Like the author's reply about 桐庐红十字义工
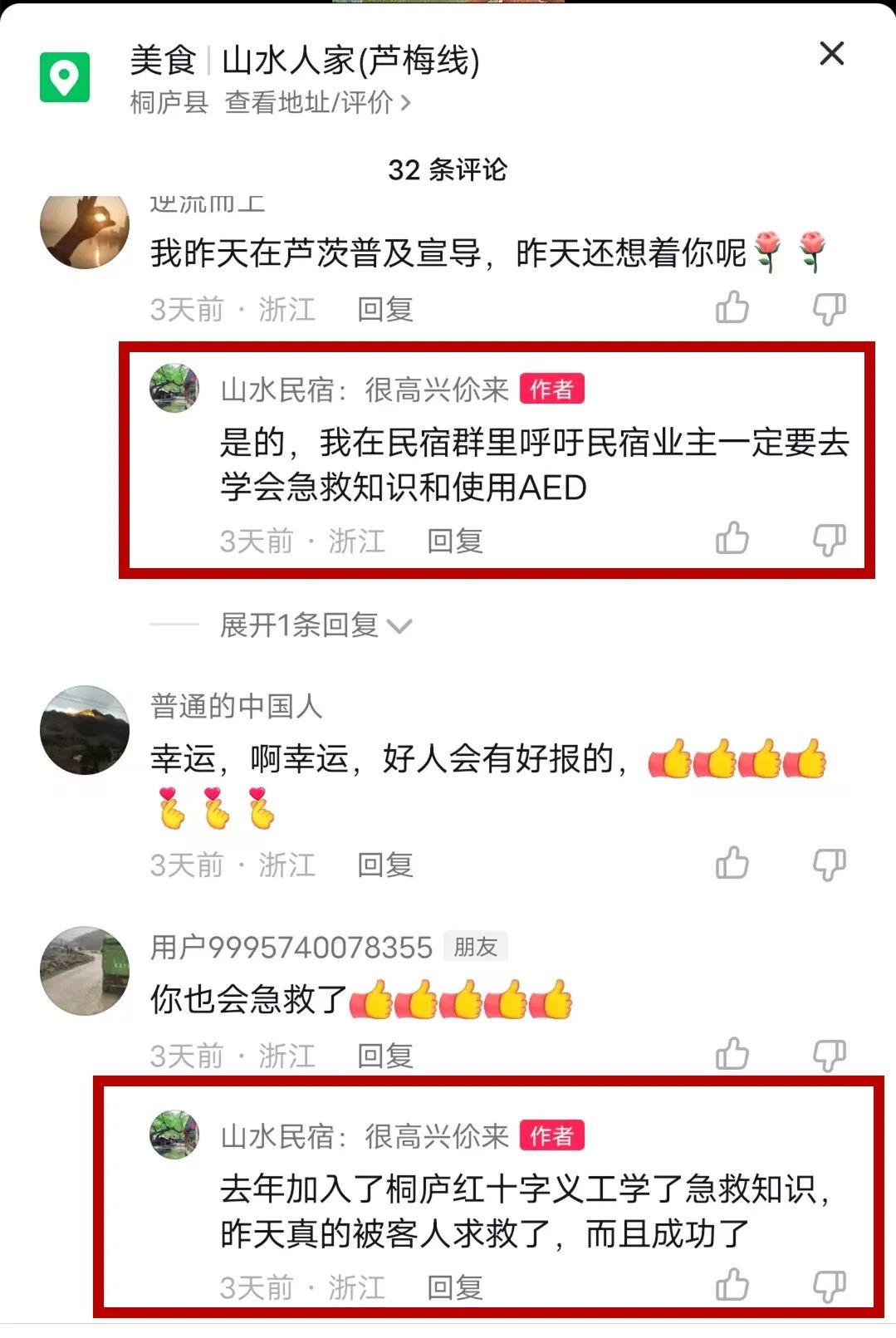Image resolution: width=896 pixels, height=1338 pixels. [x=732, y=1285]
